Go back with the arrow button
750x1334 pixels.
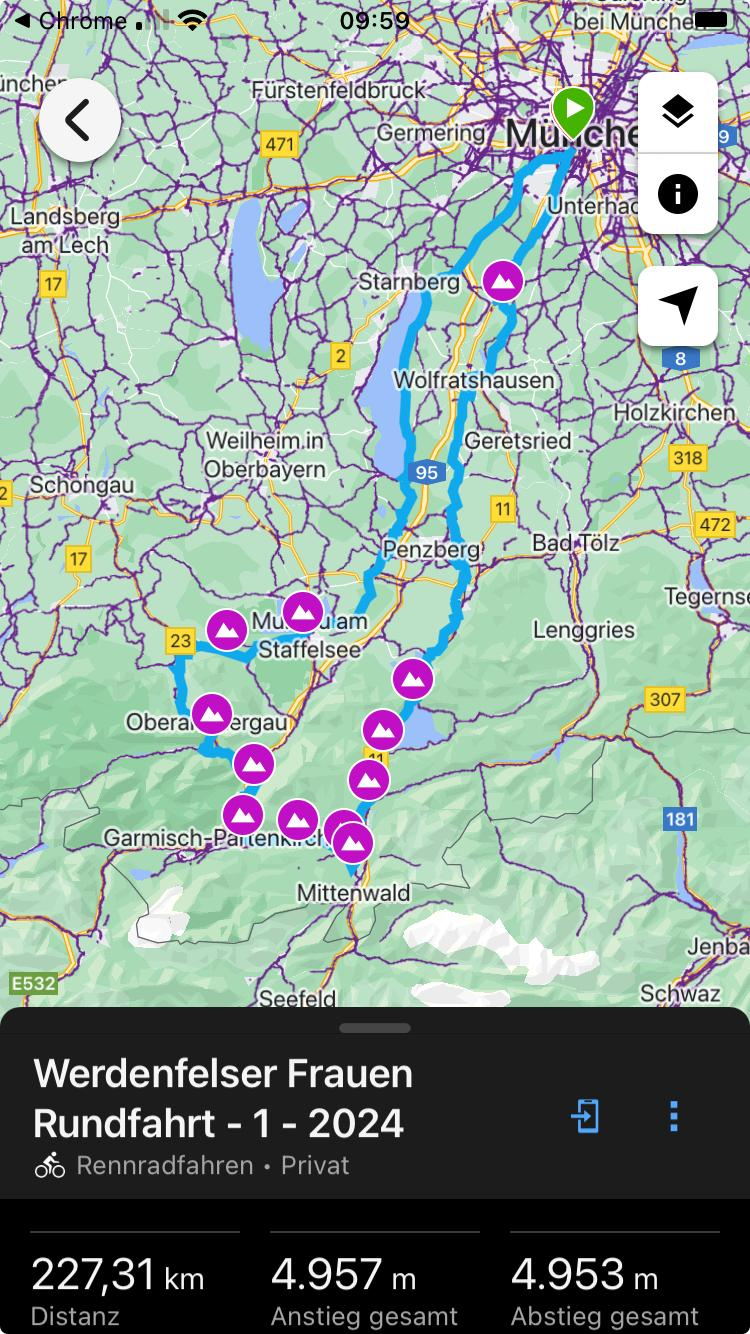(80, 120)
